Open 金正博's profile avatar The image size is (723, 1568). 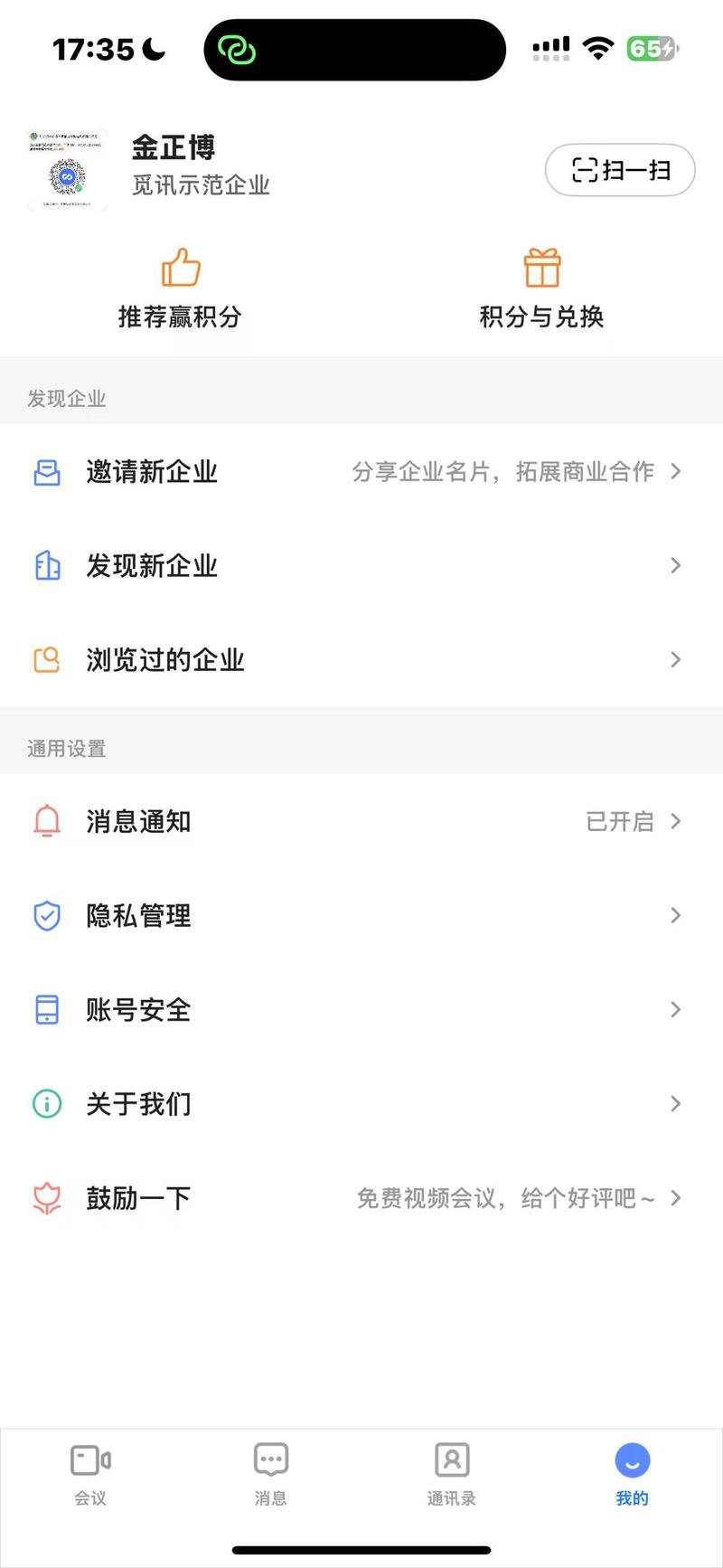tap(67, 170)
